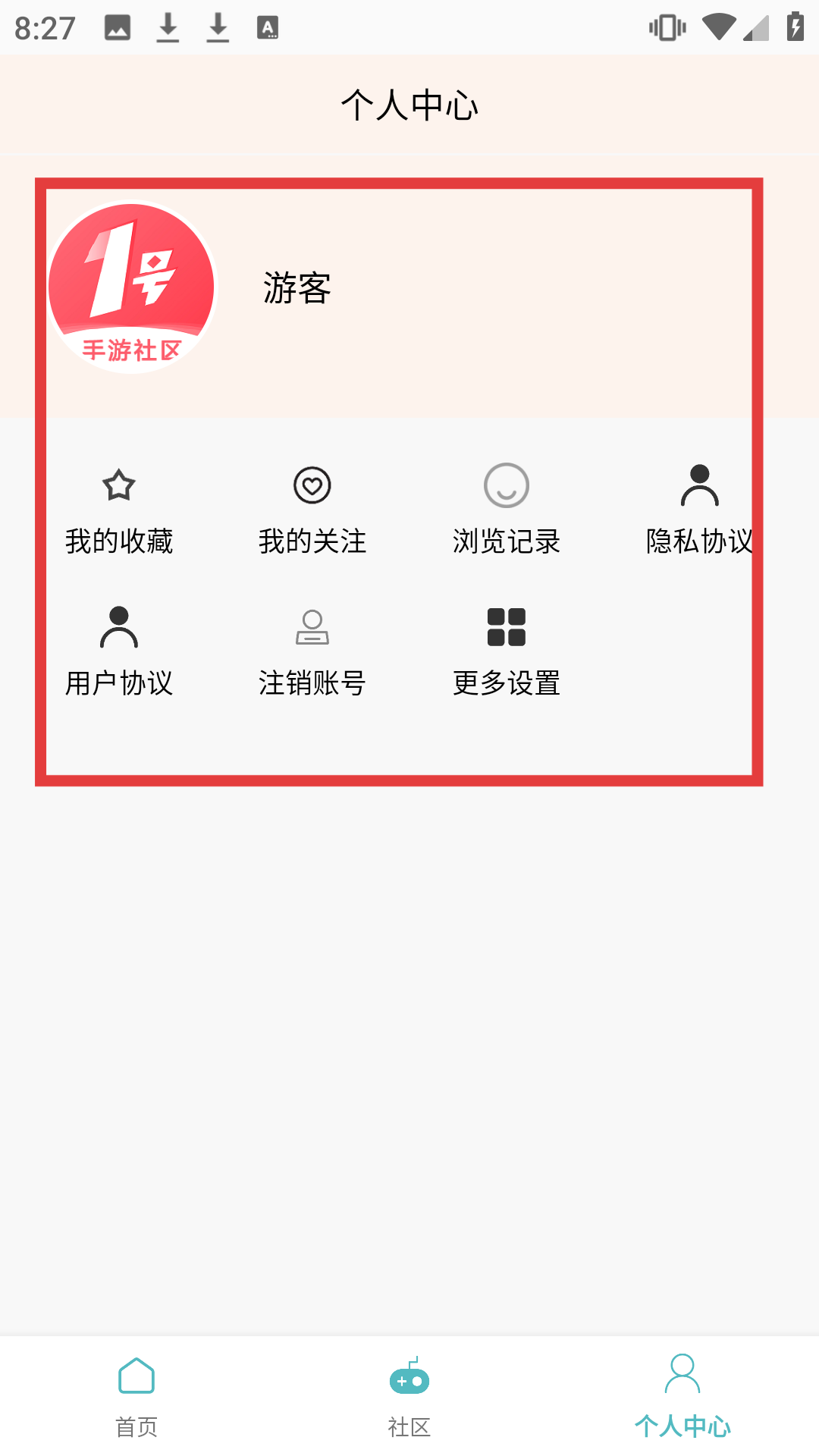This screenshot has height=1456, width=819.
Task: Select the 个人中心 personal center tab
Action: (682, 1395)
